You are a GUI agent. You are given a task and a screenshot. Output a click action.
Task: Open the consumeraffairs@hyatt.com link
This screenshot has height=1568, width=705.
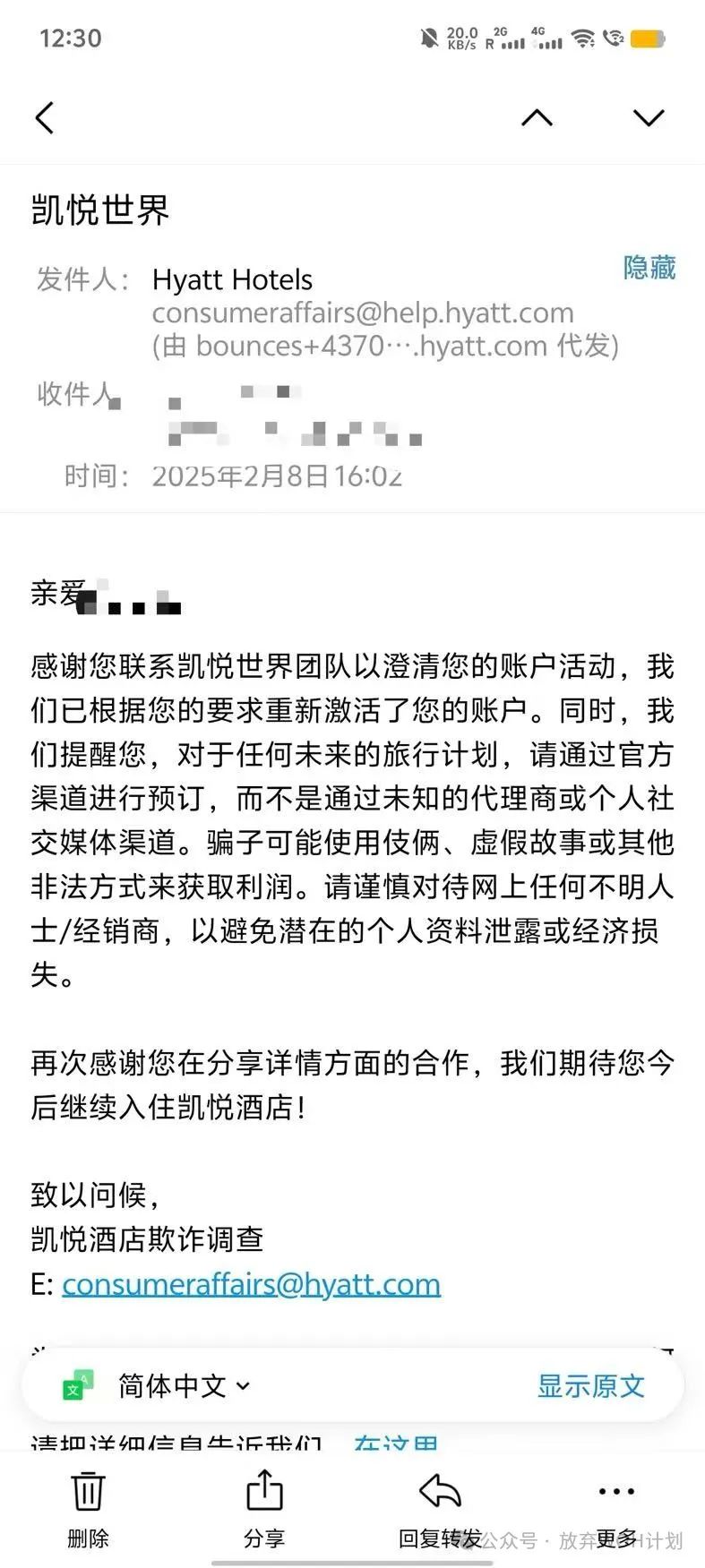251,1284
